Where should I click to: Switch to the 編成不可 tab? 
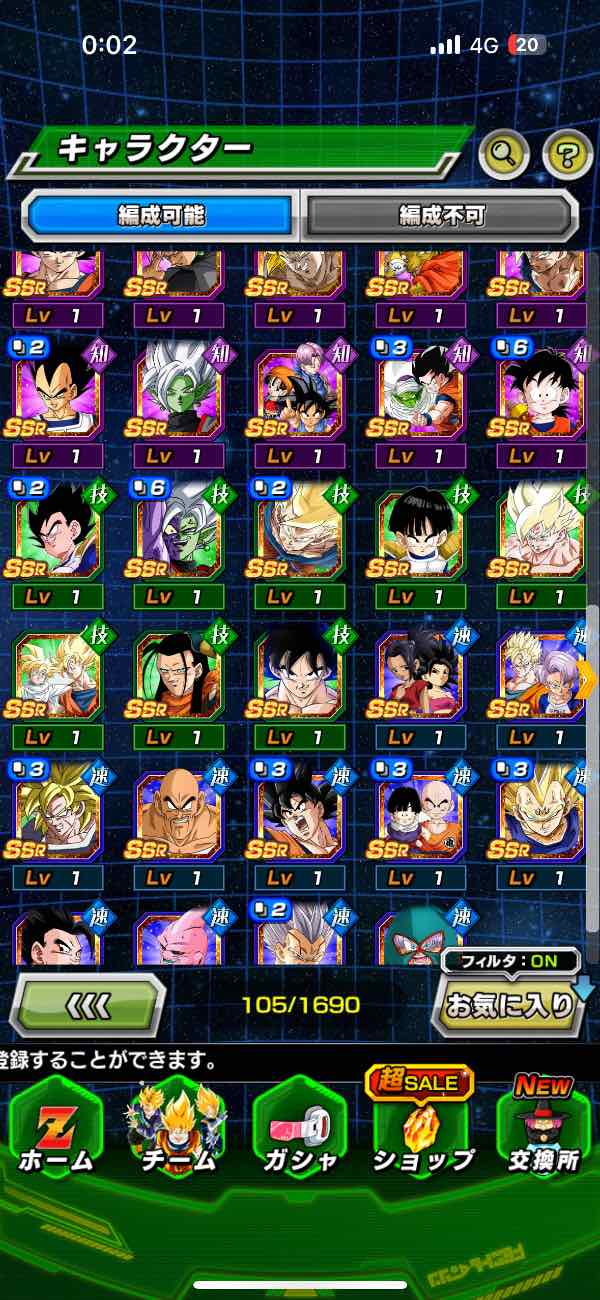pos(441,215)
